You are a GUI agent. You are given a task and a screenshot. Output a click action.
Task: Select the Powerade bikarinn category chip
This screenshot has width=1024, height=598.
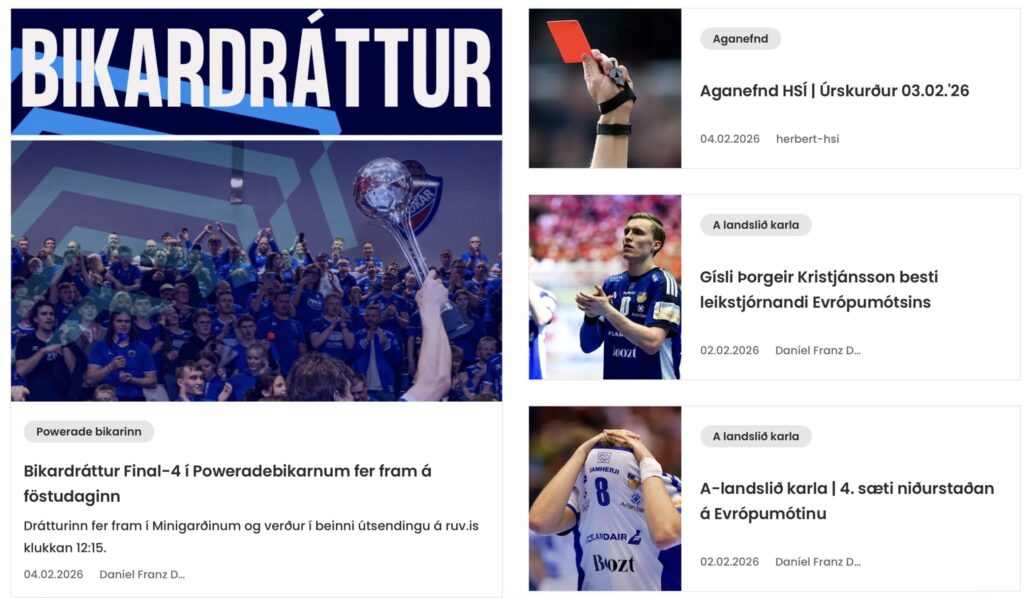[x=89, y=432]
